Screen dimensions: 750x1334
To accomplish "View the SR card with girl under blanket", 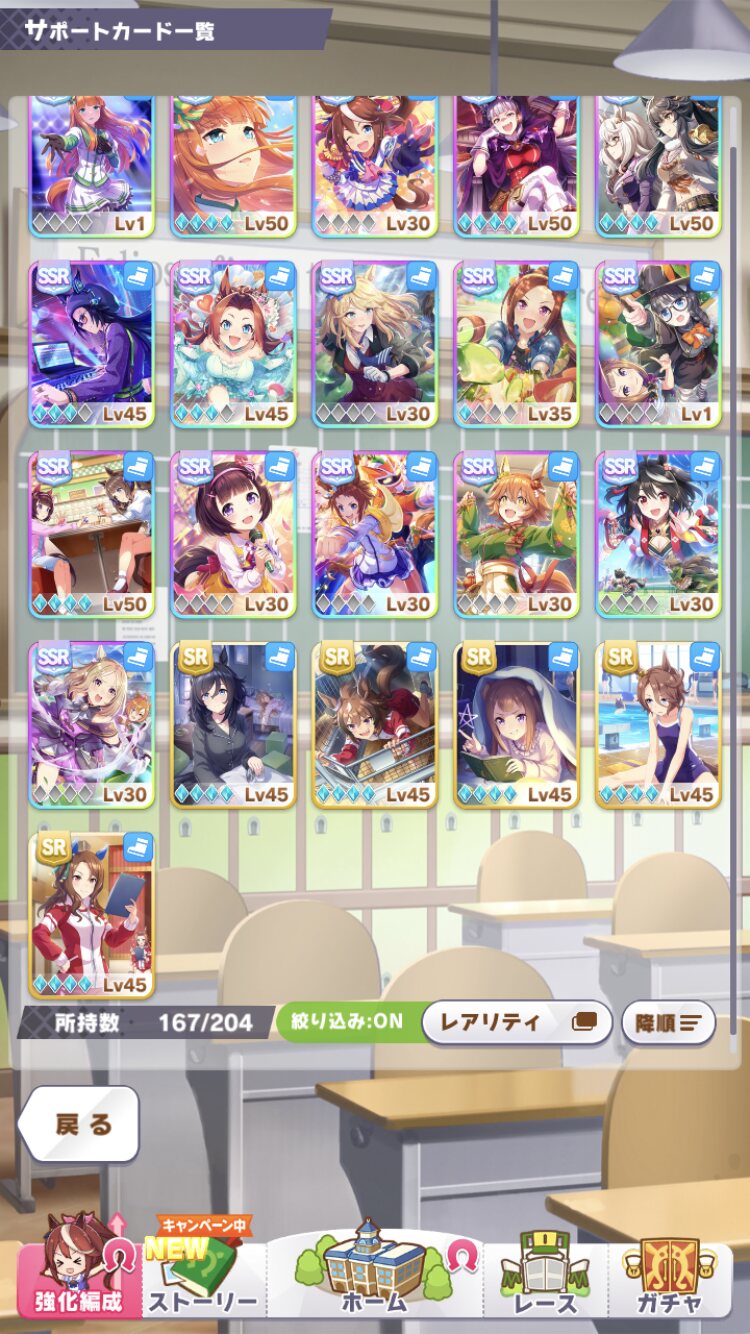I will [516, 724].
